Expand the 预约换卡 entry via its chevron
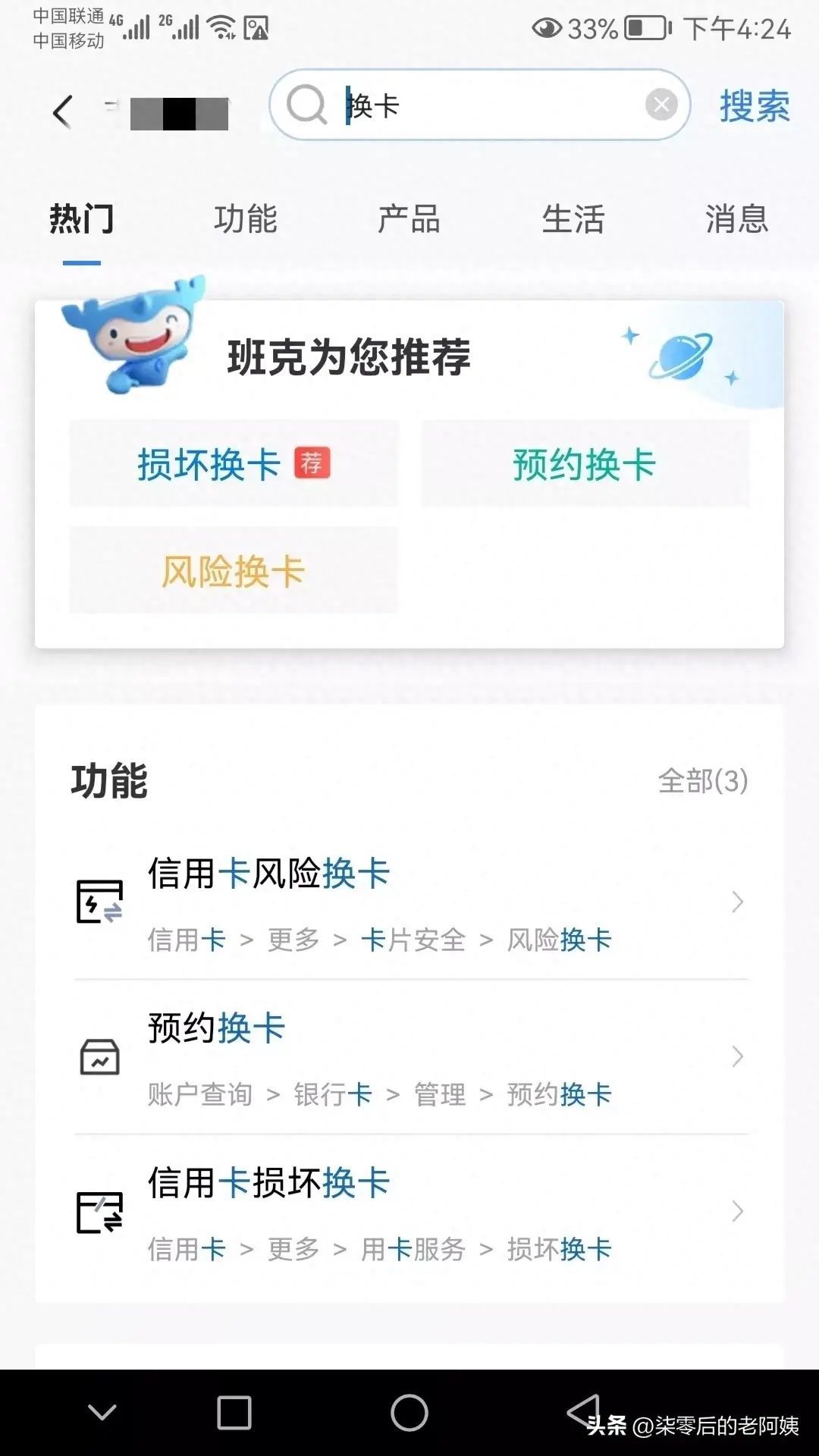This screenshot has width=819, height=1456. (736, 1056)
